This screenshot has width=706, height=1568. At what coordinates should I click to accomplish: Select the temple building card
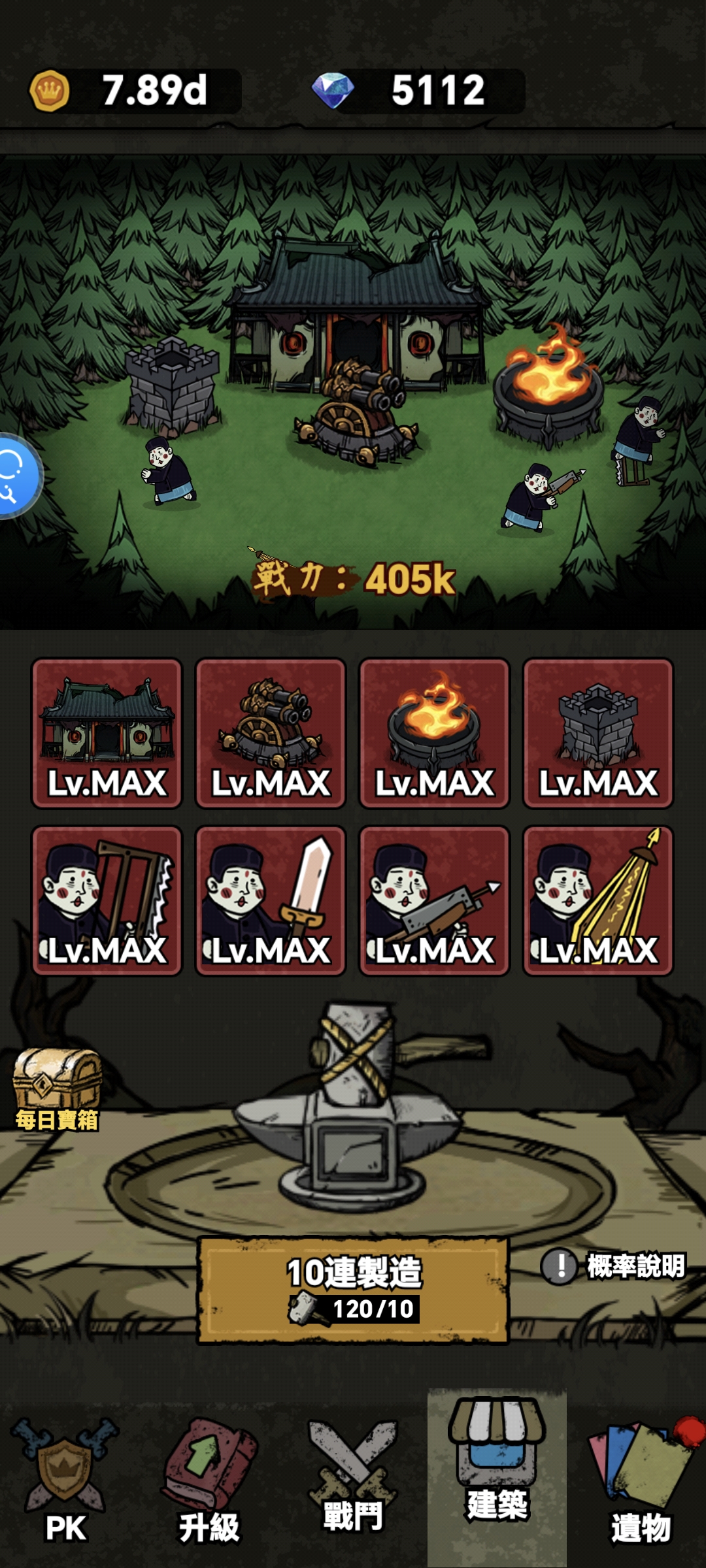point(107,733)
